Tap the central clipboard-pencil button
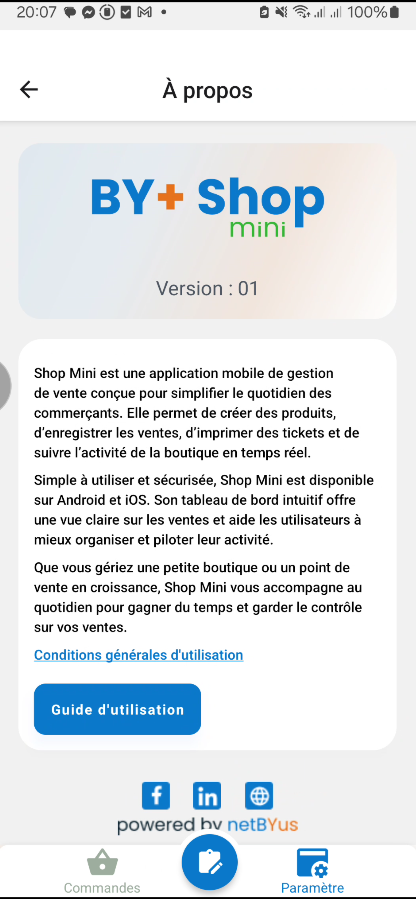This screenshot has width=416, height=899. (209, 862)
